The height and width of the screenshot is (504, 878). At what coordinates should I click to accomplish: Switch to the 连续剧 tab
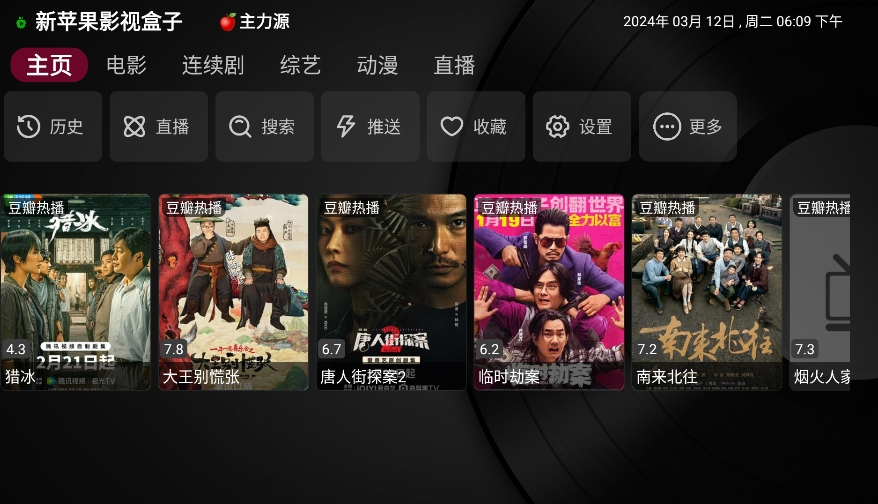point(212,66)
